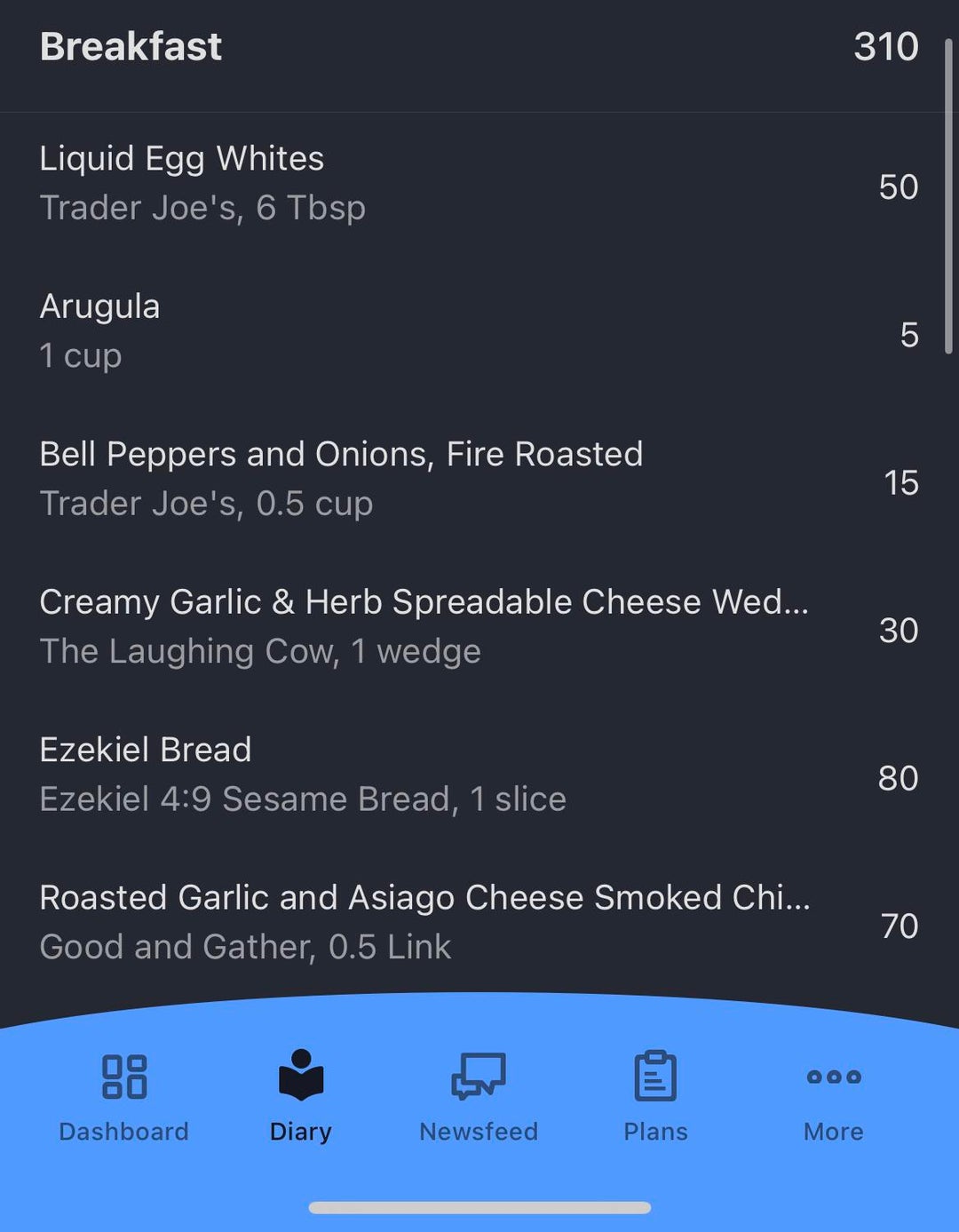Go to the Diary tab
The image size is (959, 1232).
click(301, 1096)
